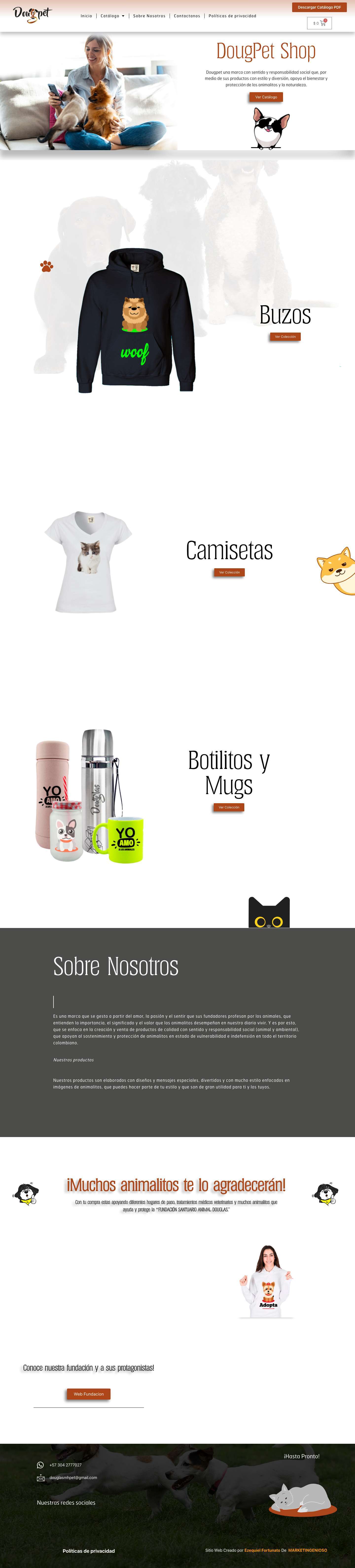The image size is (355, 1568).
Task: Open the shopping cart
Action: tap(319, 23)
